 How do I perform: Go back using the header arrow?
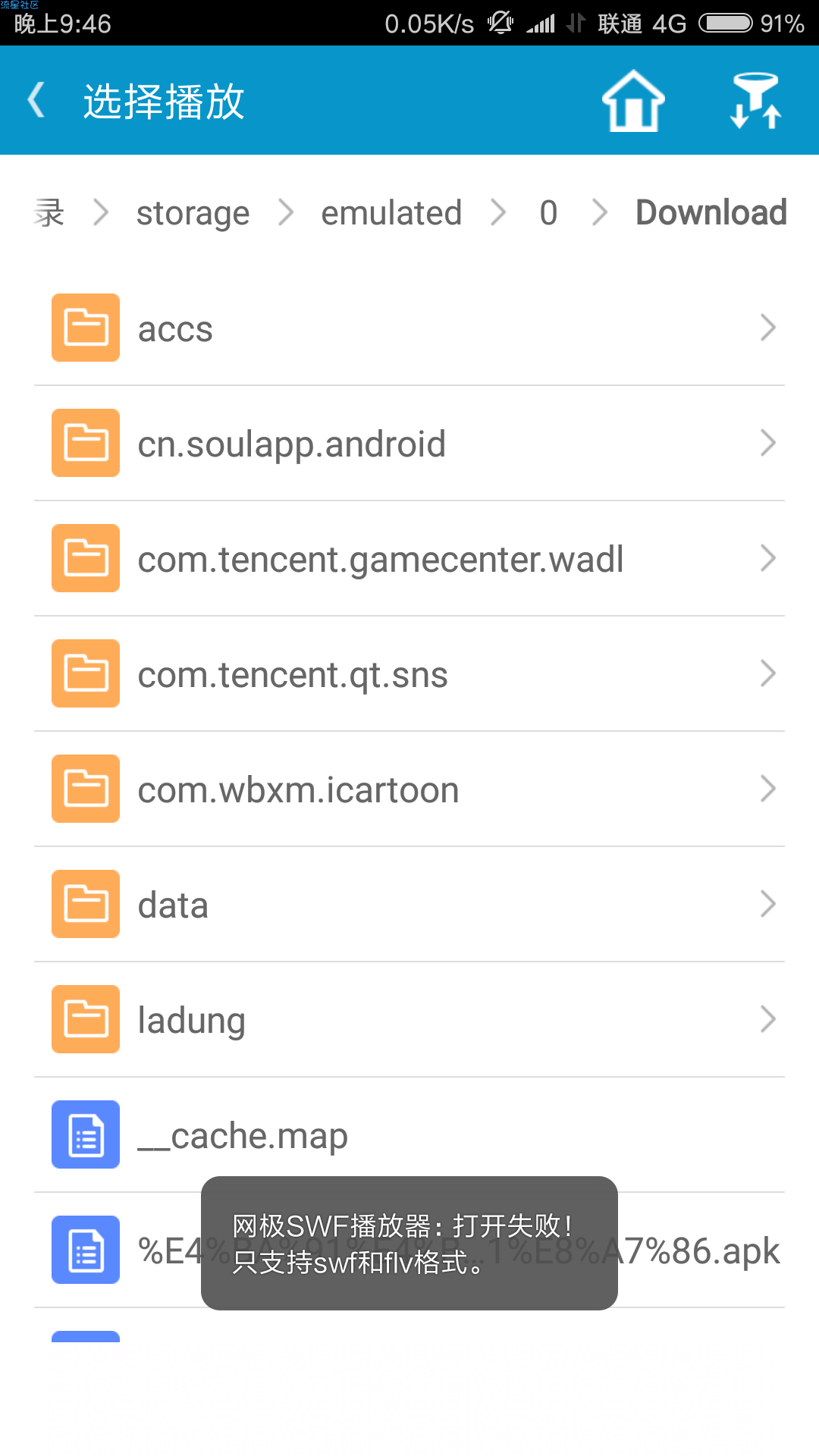36,100
